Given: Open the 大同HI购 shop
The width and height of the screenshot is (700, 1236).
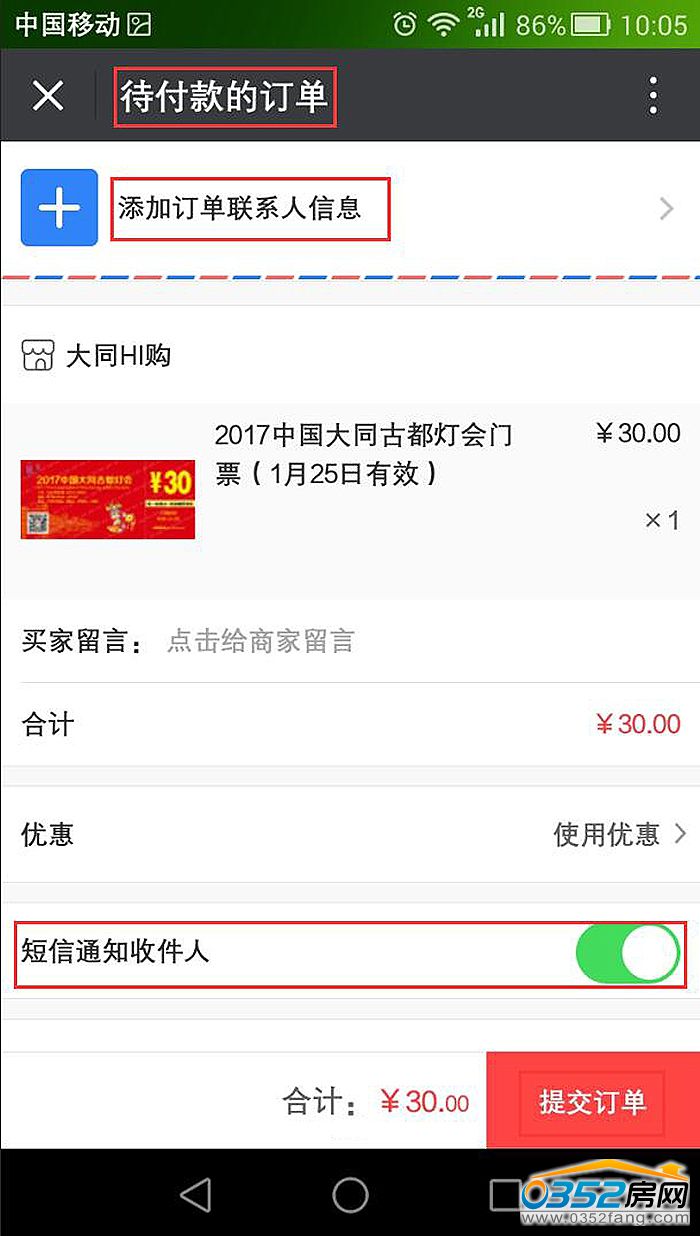Looking at the screenshot, I should pyautogui.click(x=118, y=355).
